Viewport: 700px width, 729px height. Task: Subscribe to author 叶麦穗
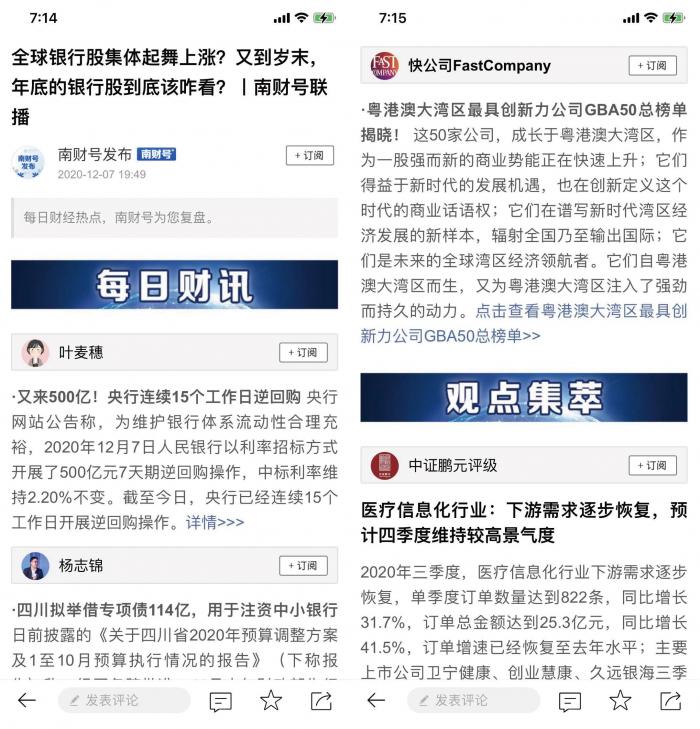[x=303, y=353]
